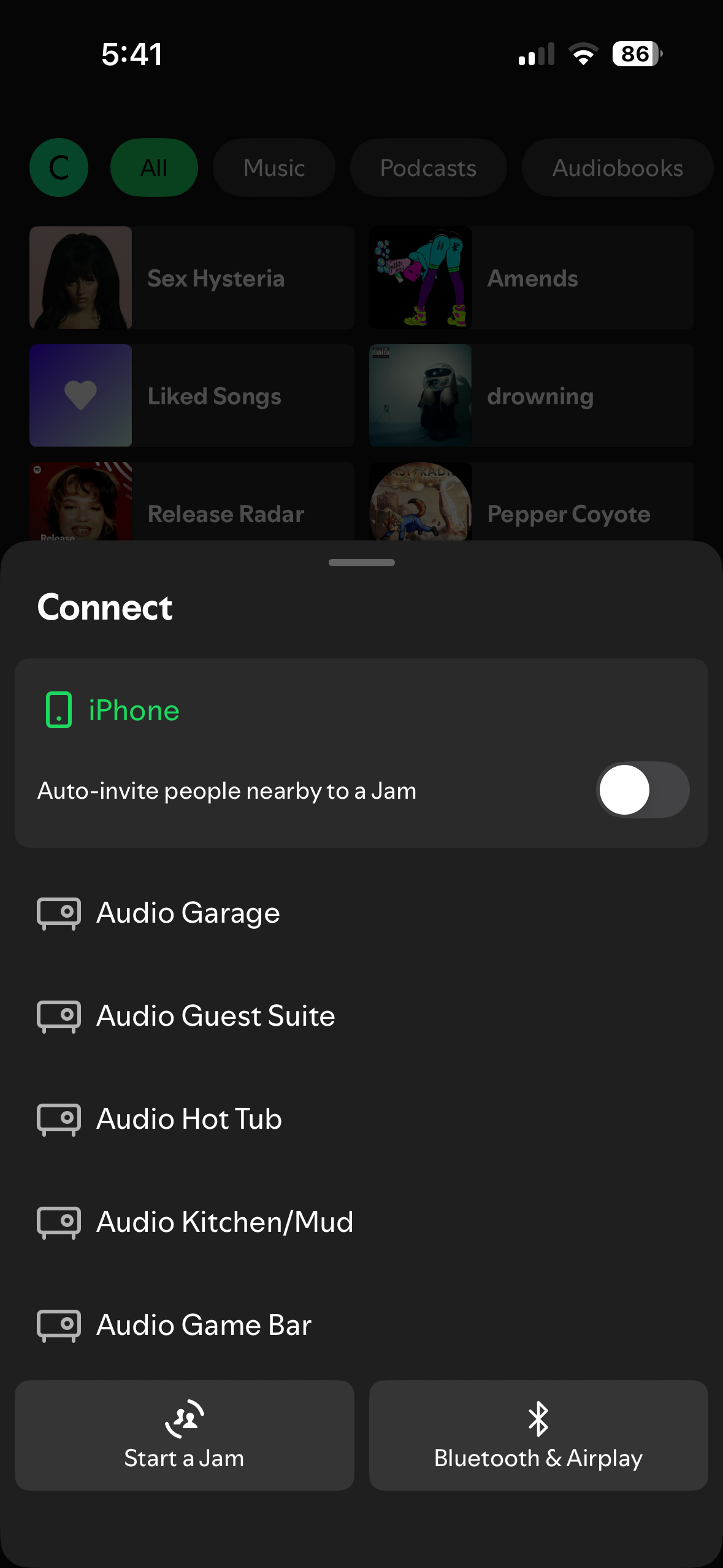Toggle the Music filter chip

[x=274, y=167]
